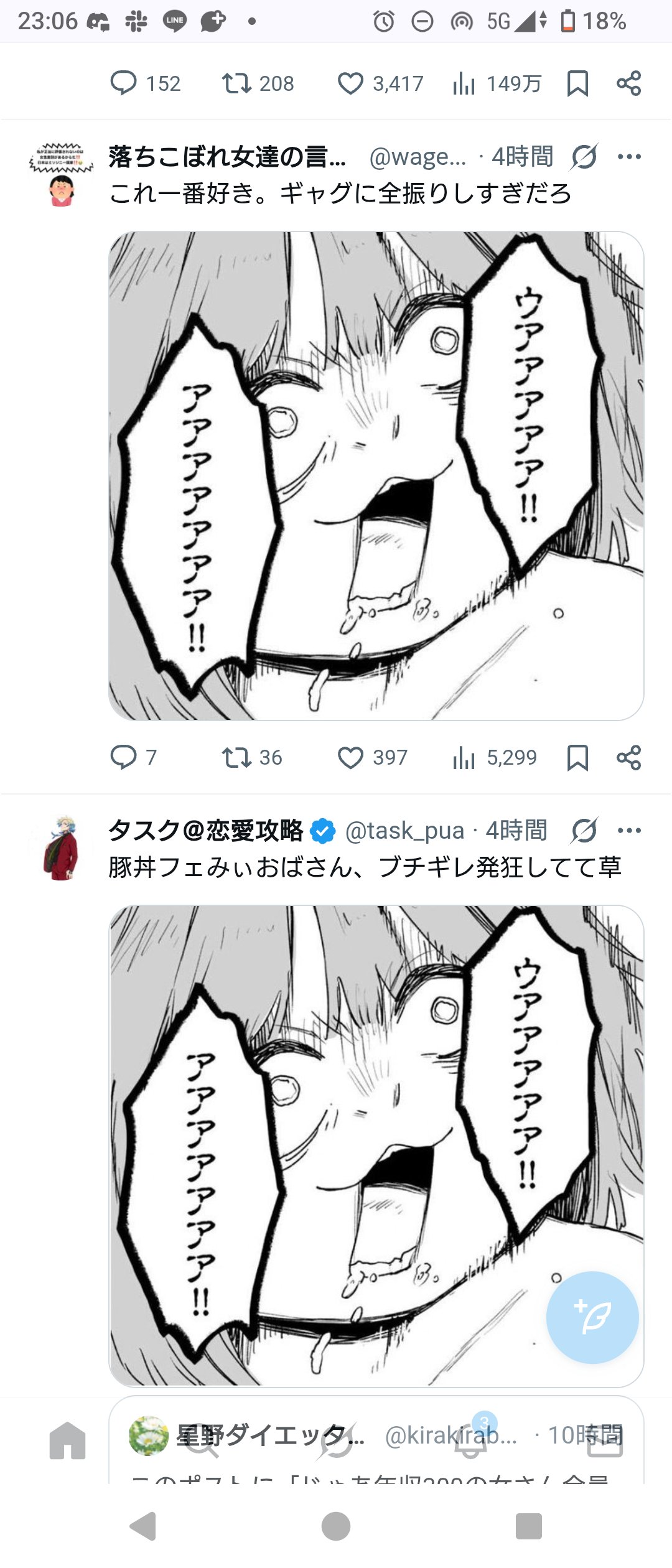Share the post with 149万 views

(x=628, y=83)
